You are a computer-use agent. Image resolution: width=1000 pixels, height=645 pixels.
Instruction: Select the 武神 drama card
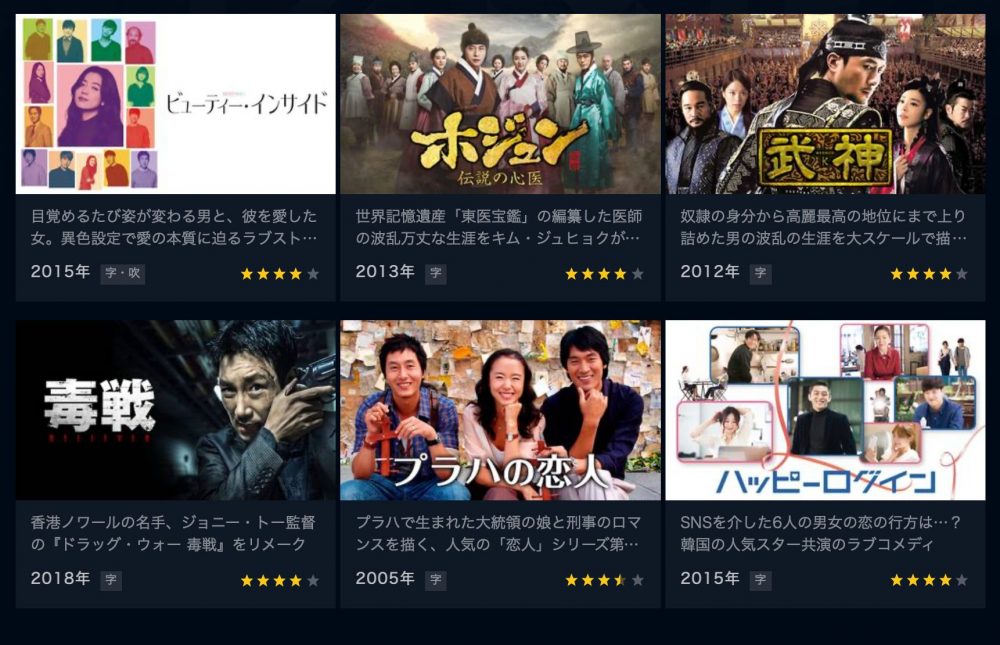[825, 104]
